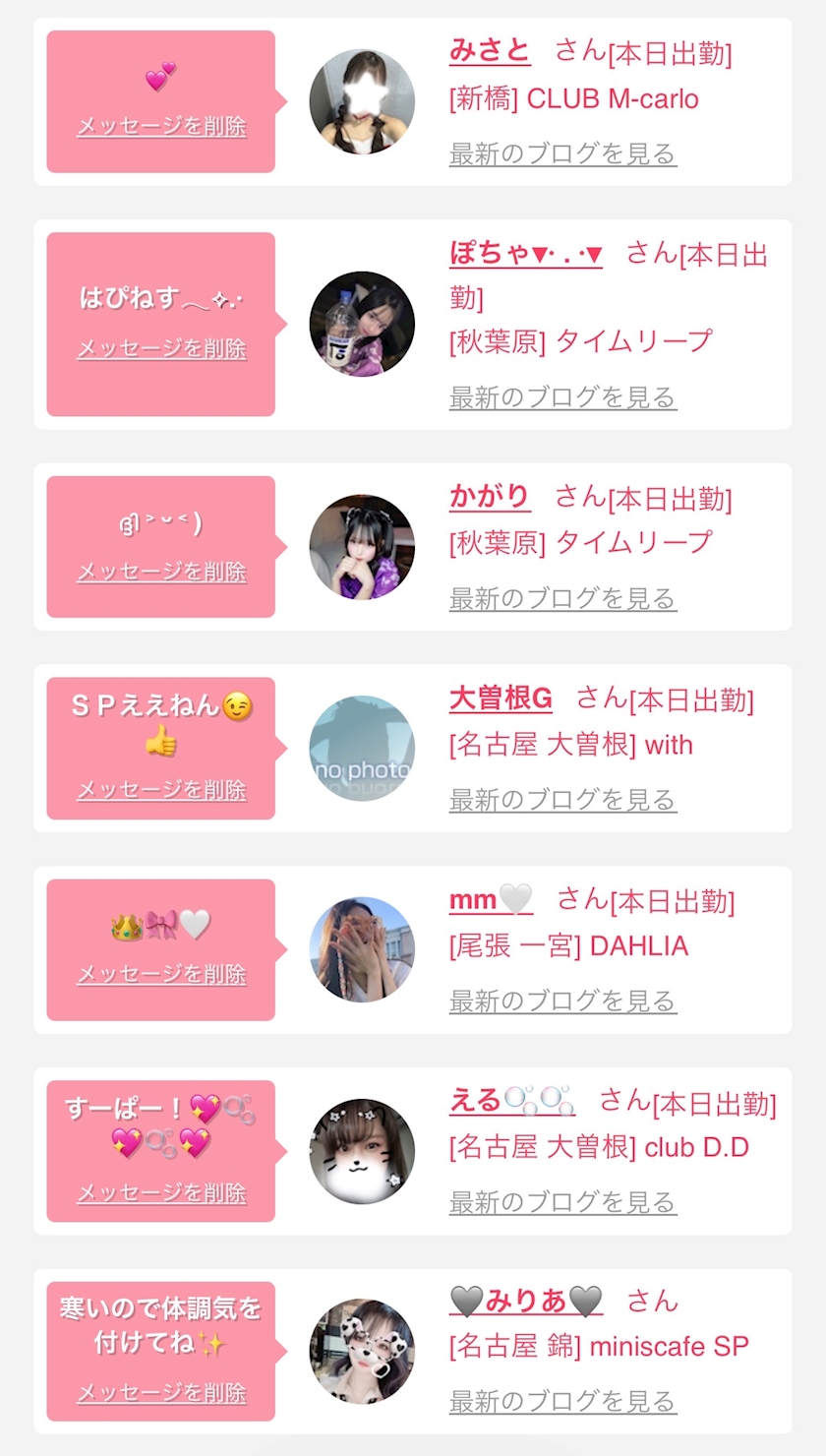View える's latest blog
The image size is (826, 1456).
(562, 1202)
